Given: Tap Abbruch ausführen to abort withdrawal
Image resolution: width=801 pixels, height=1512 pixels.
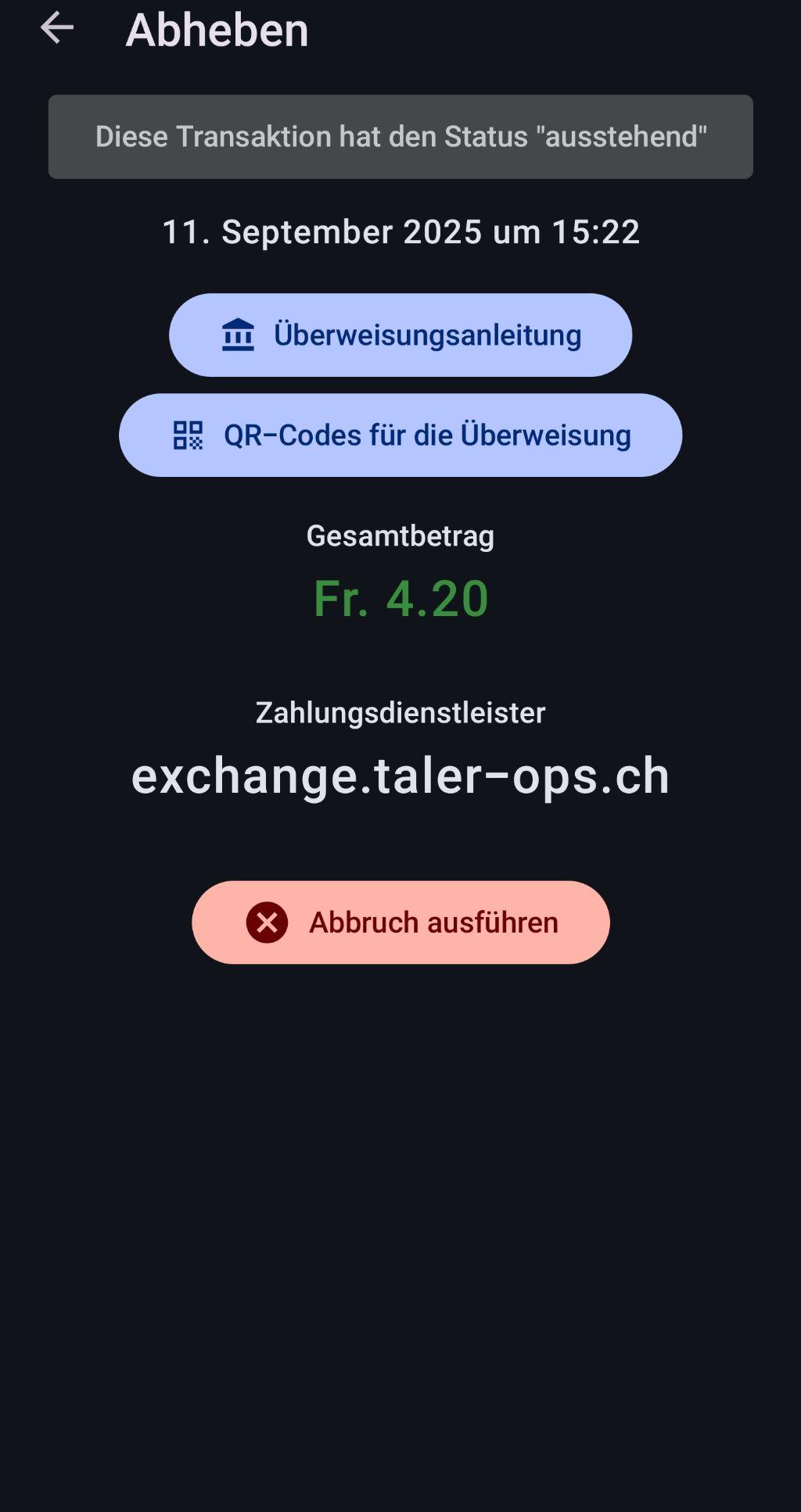Looking at the screenshot, I should pos(400,923).
